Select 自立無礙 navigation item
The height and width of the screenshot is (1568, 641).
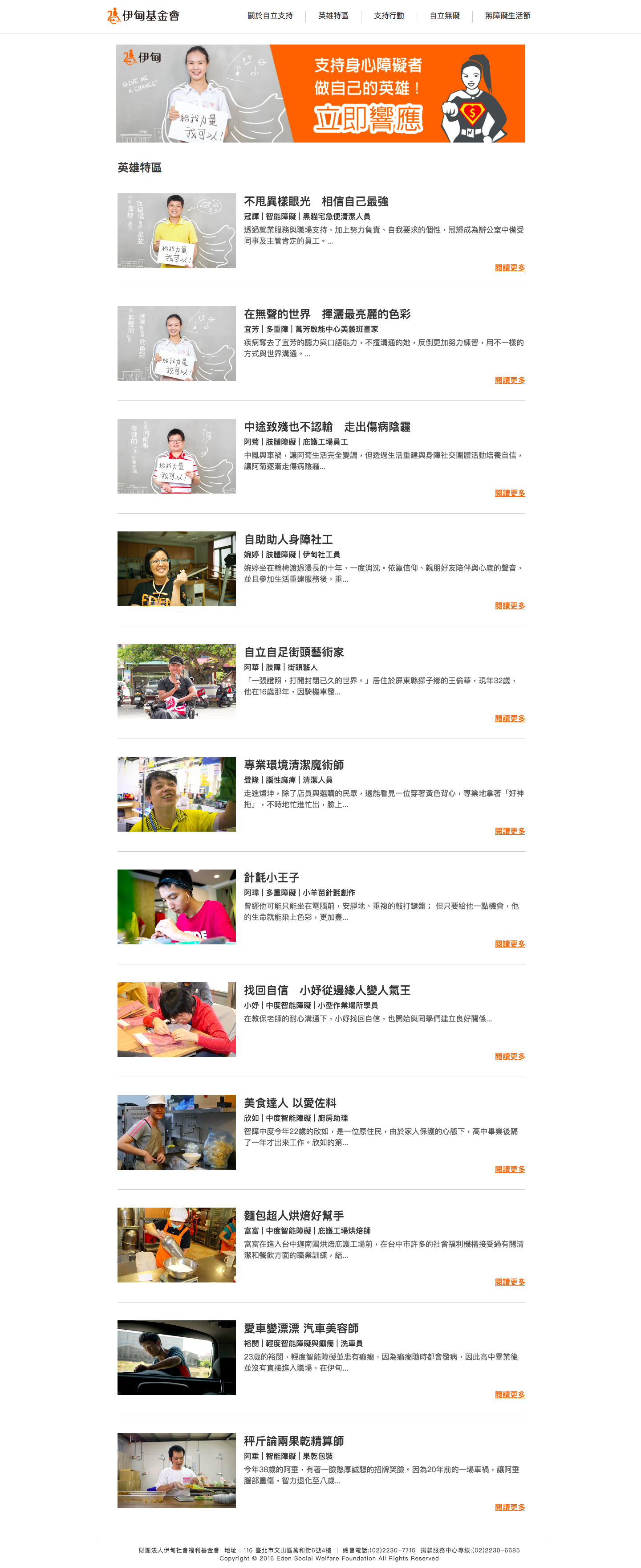(x=445, y=16)
